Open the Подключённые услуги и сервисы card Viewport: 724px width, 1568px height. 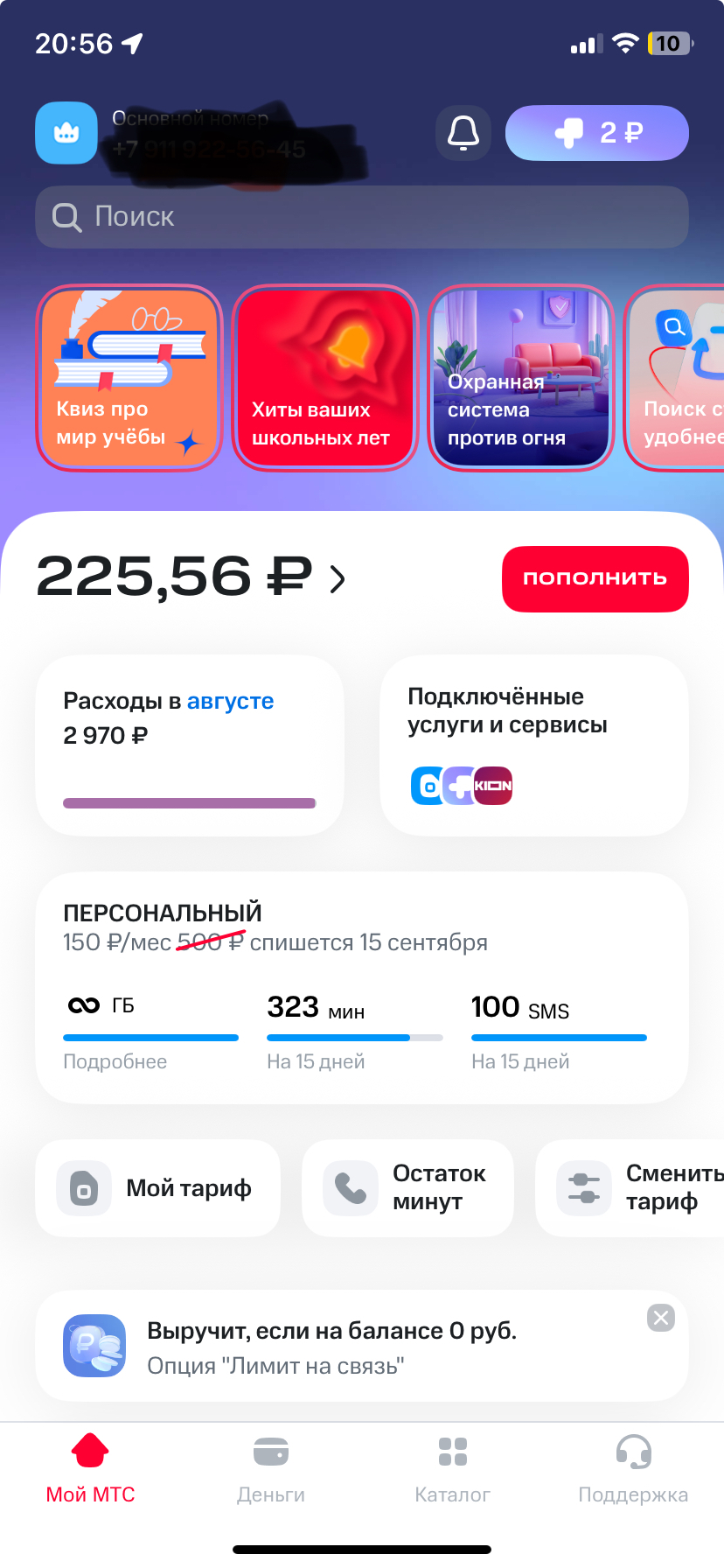coord(533,745)
